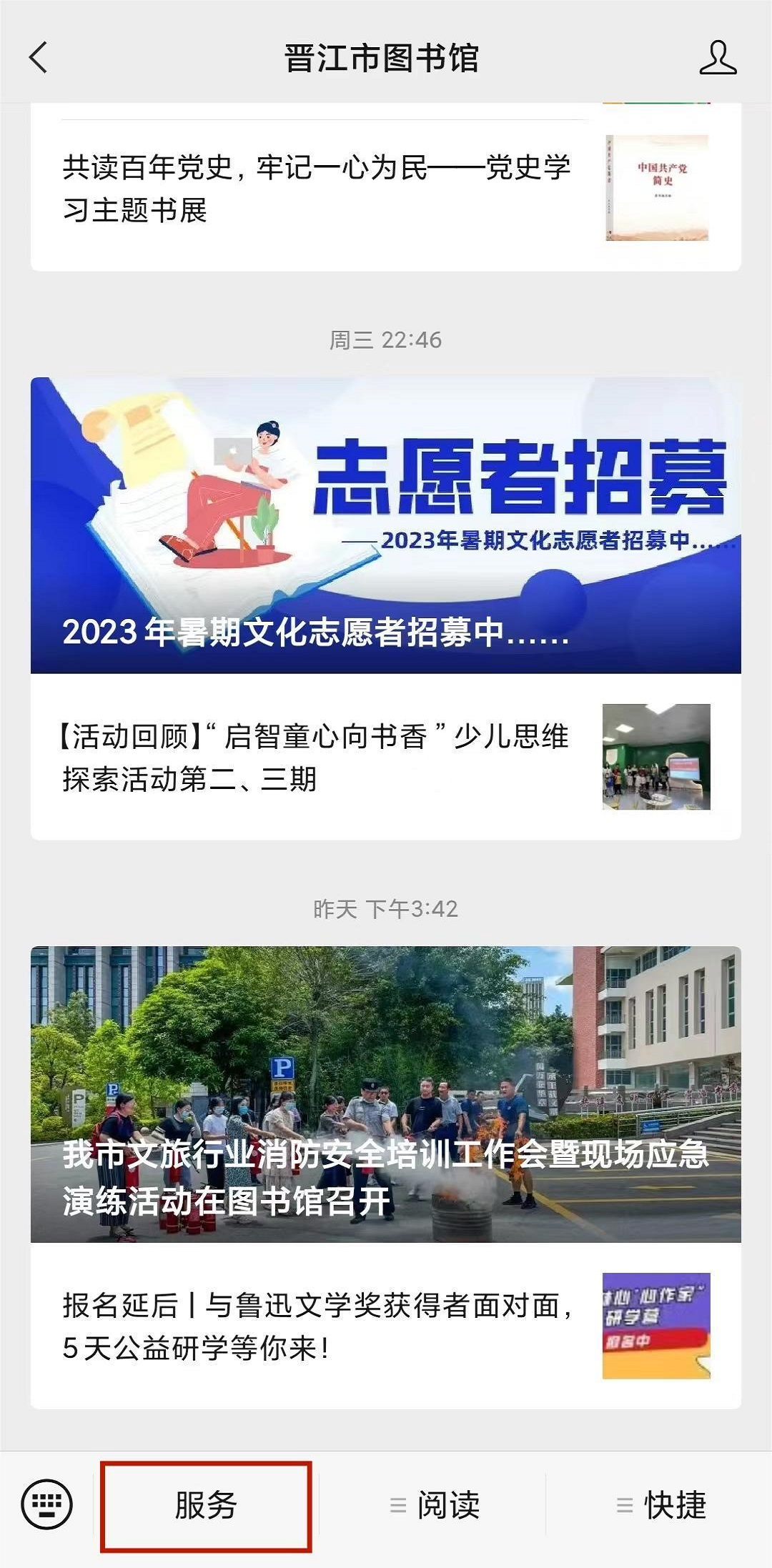Open the 党史学习主题书展 article
Viewport: 772px width, 1568px height.
point(316,189)
